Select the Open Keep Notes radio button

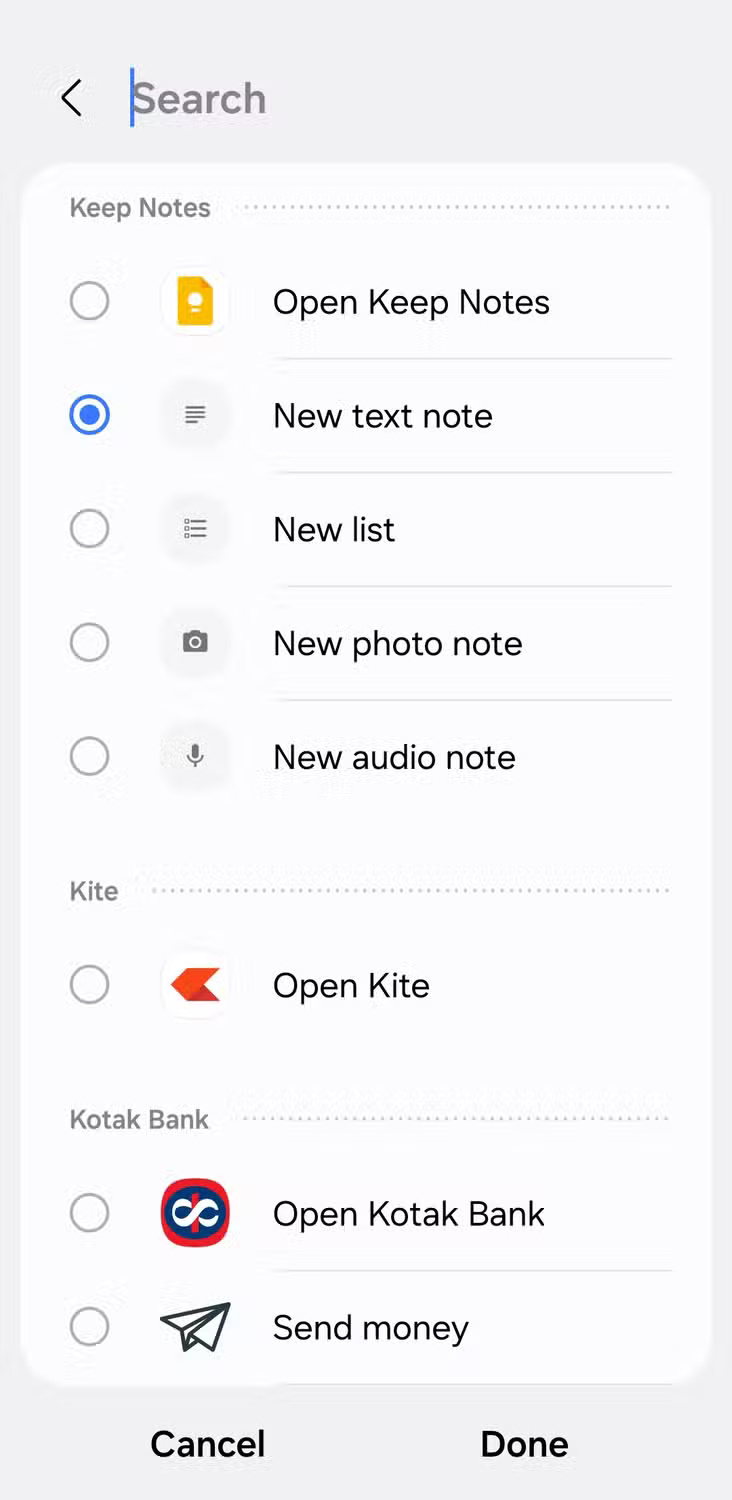point(89,301)
